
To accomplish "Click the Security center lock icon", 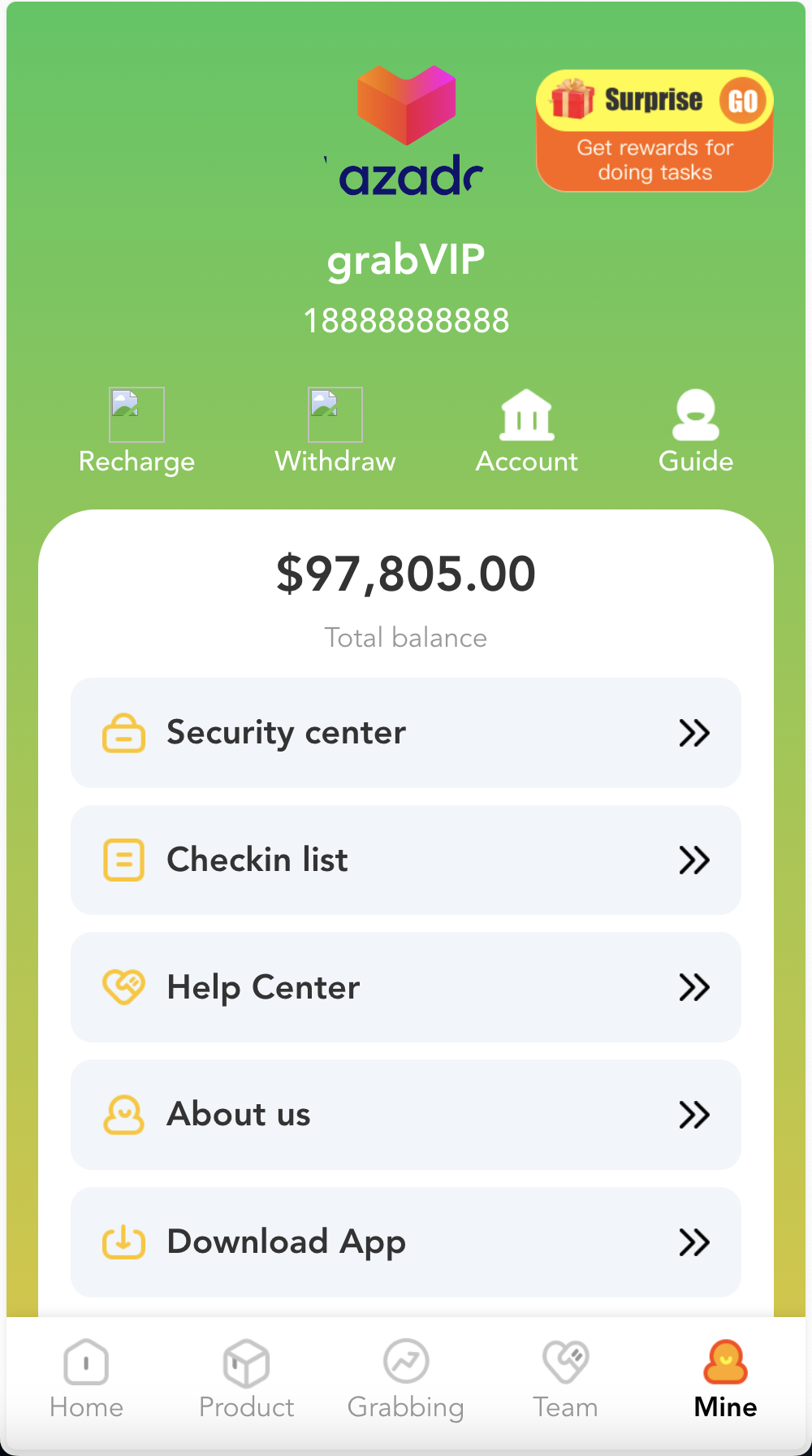I will coord(123,733).
